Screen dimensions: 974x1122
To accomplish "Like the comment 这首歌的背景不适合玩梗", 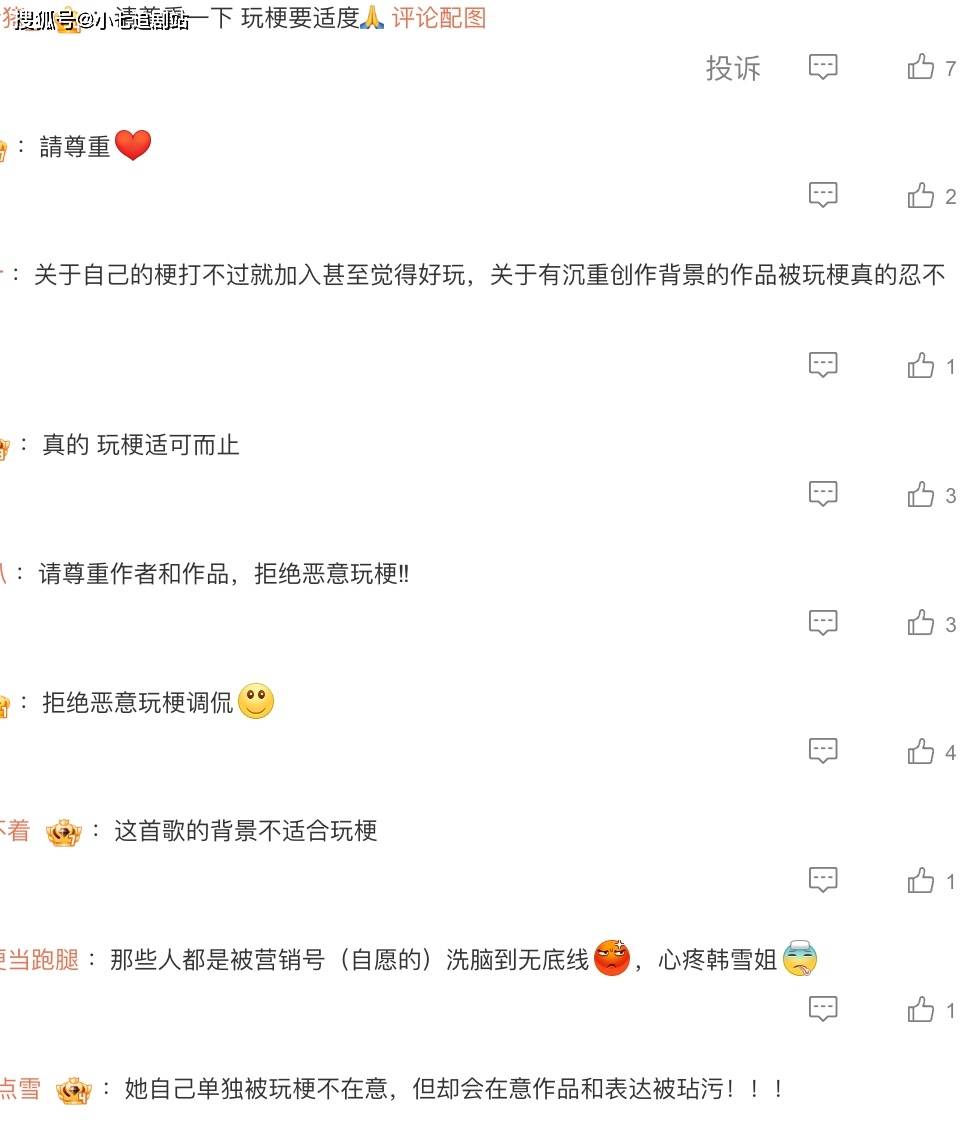I will tap(921, 880).
